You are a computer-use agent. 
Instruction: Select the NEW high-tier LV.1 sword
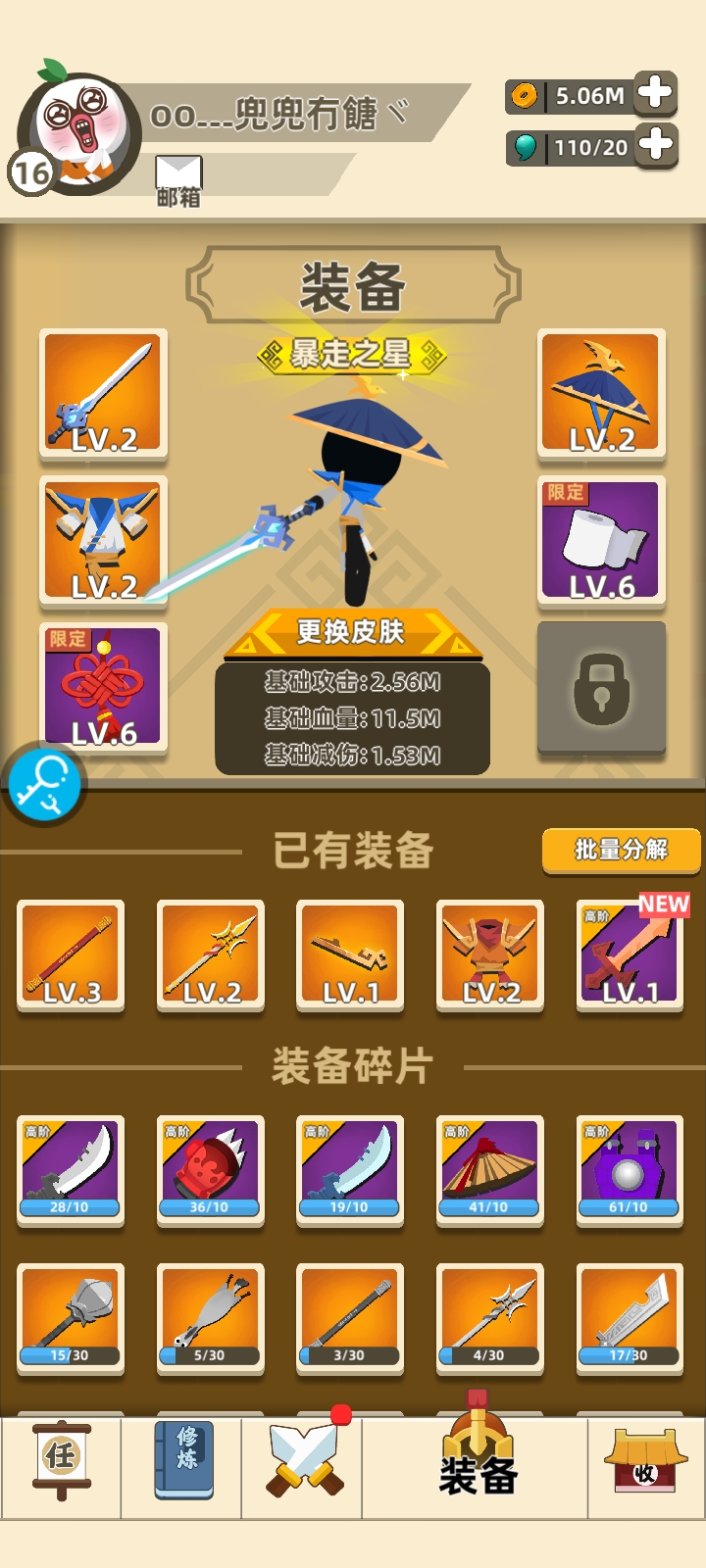point(629,955)
